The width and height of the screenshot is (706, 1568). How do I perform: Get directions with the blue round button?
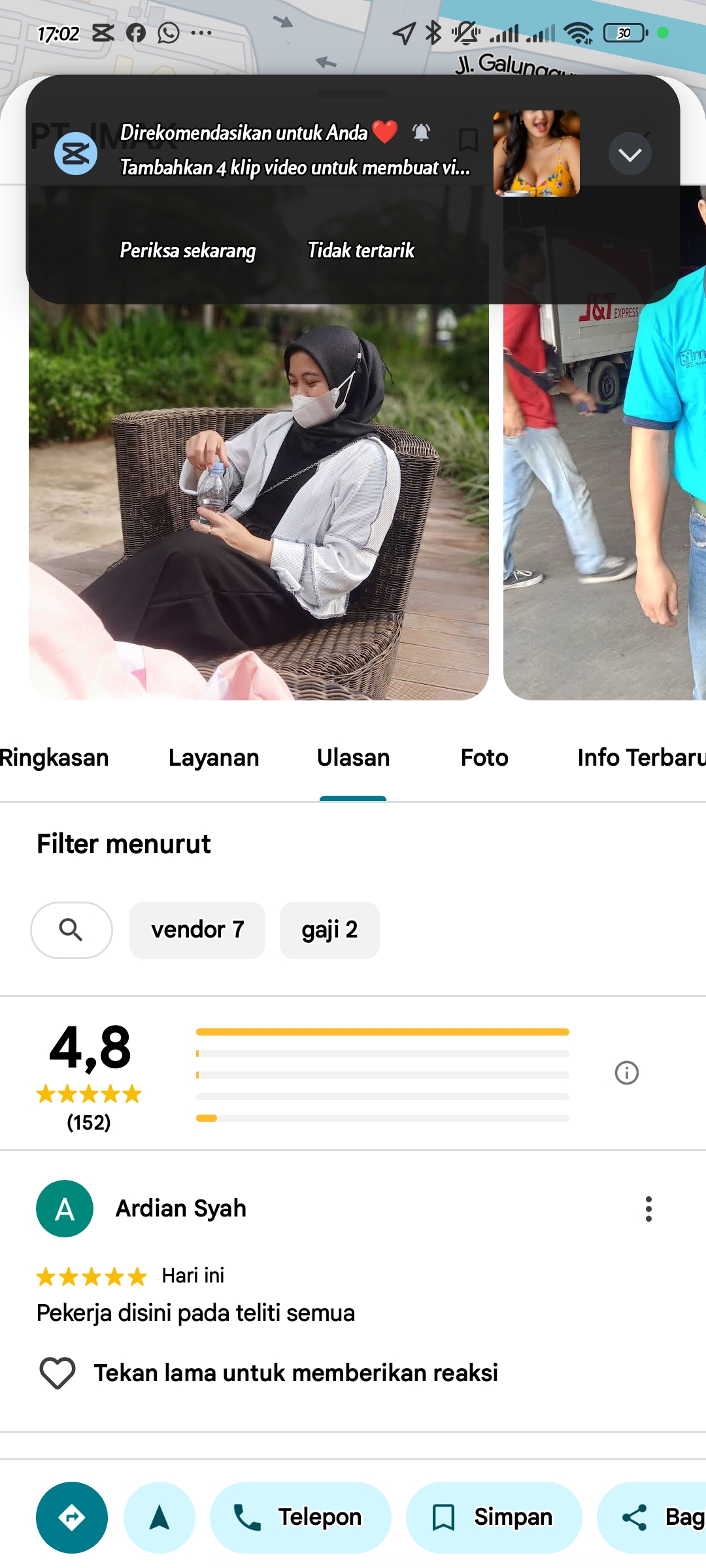(x=72, y=1517)
